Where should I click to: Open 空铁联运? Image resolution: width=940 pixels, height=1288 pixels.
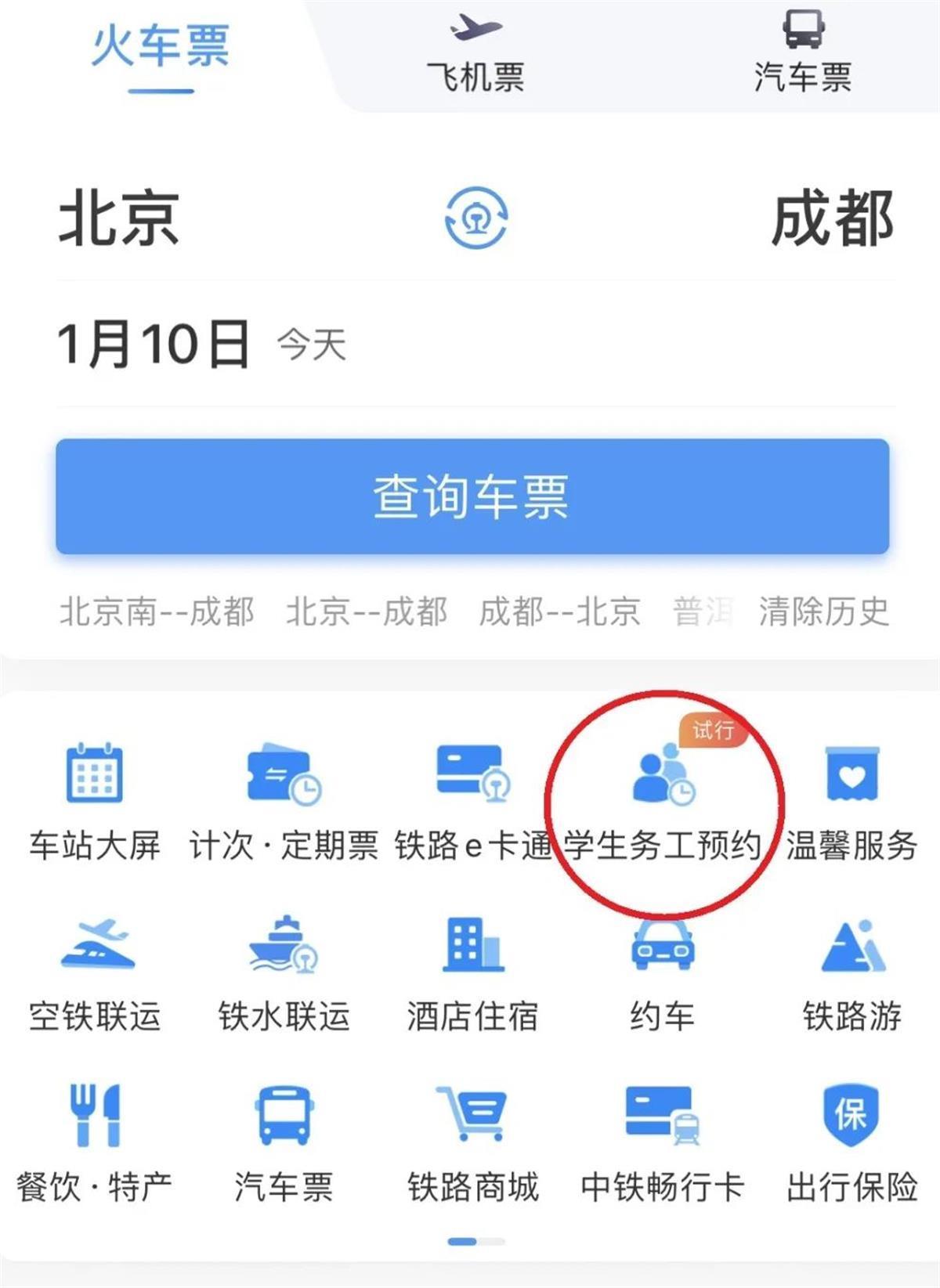(94, 971)
